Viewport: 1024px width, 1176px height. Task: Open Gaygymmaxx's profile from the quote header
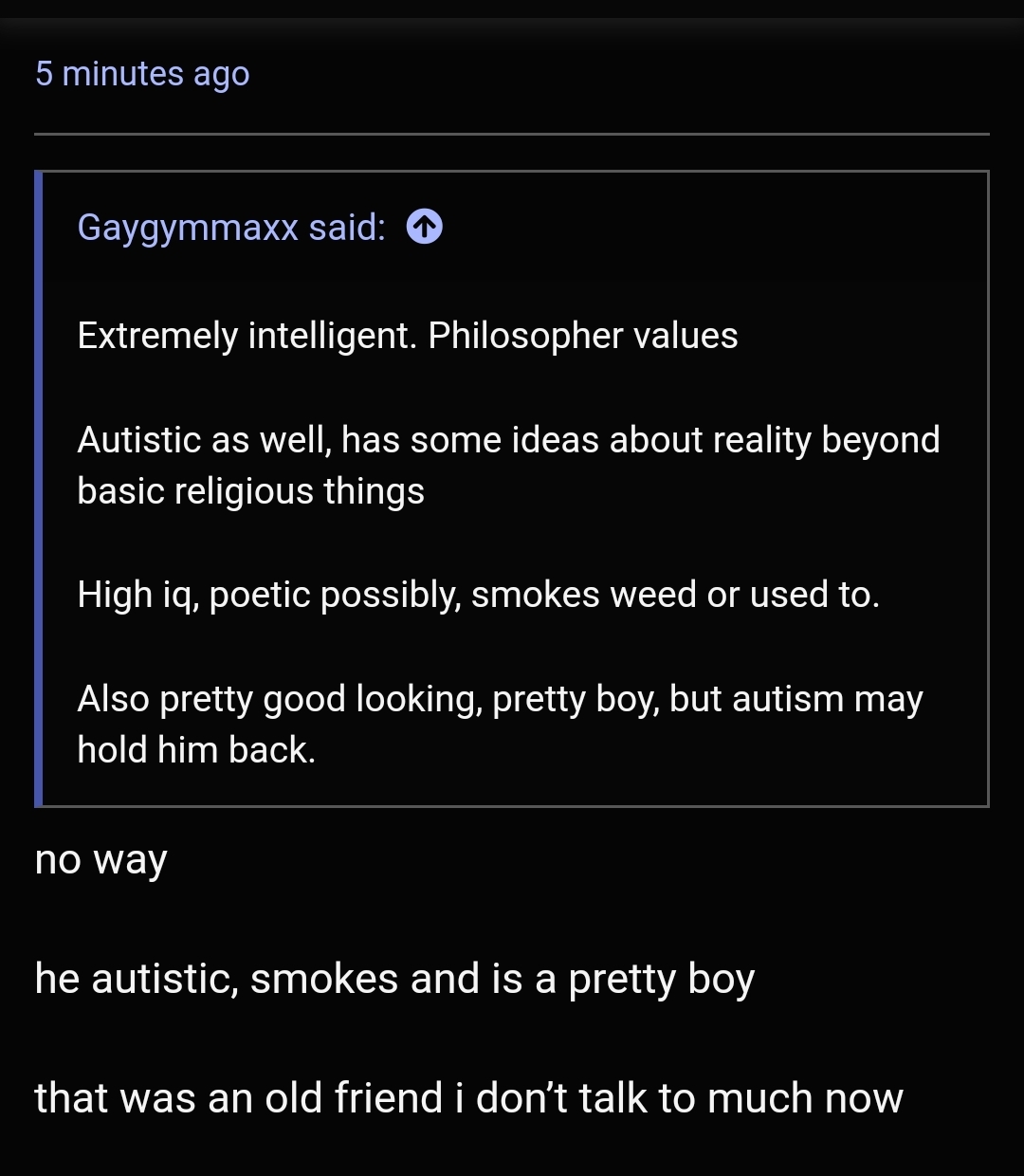pyautogui.click(x=188, y=228)
